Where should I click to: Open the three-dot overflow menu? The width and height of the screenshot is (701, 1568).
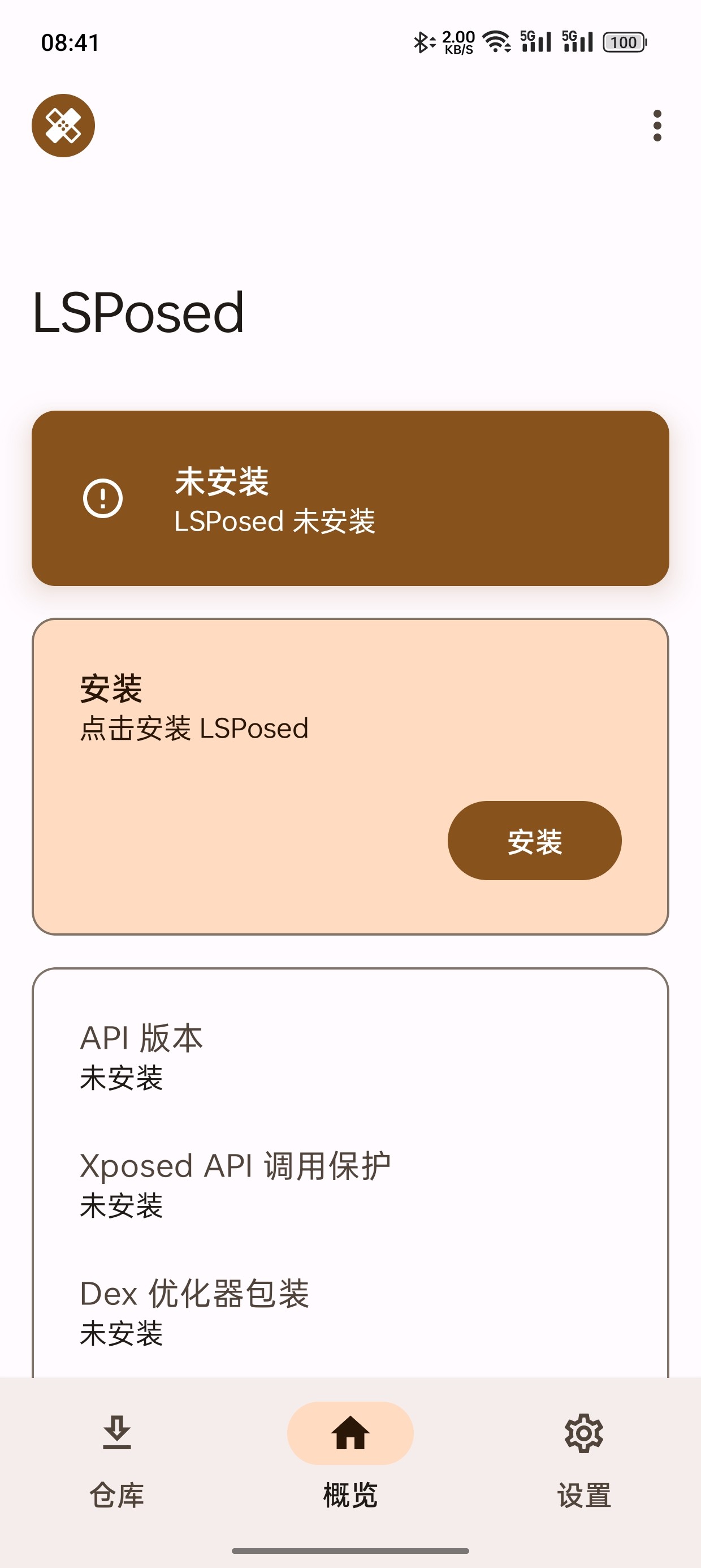point(656,126)
